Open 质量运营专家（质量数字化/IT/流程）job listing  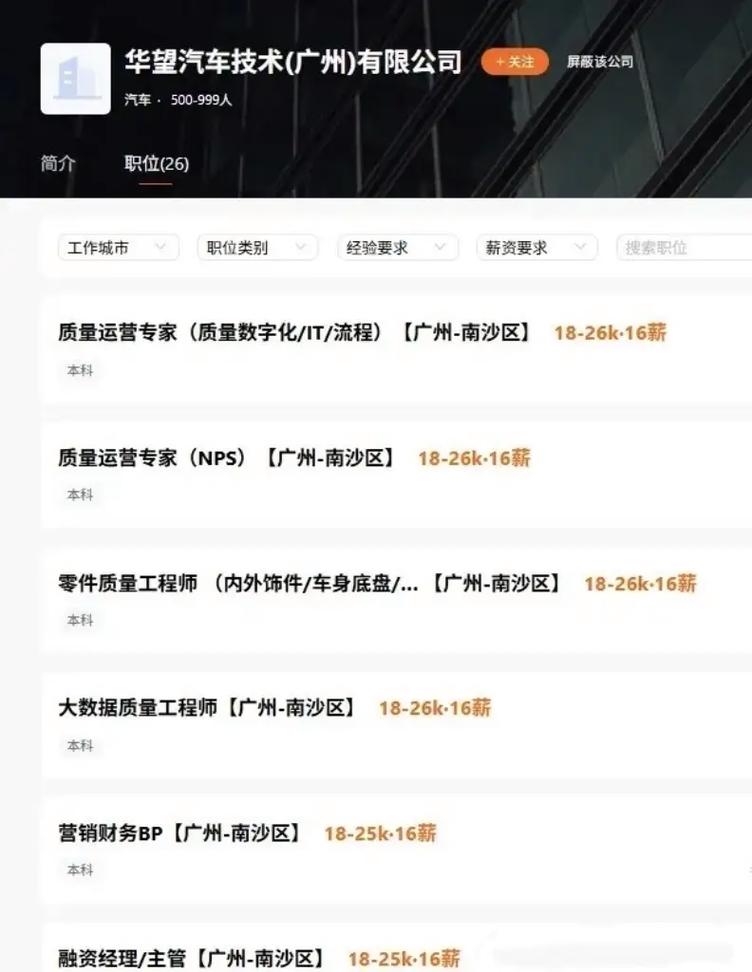point(295,333)
